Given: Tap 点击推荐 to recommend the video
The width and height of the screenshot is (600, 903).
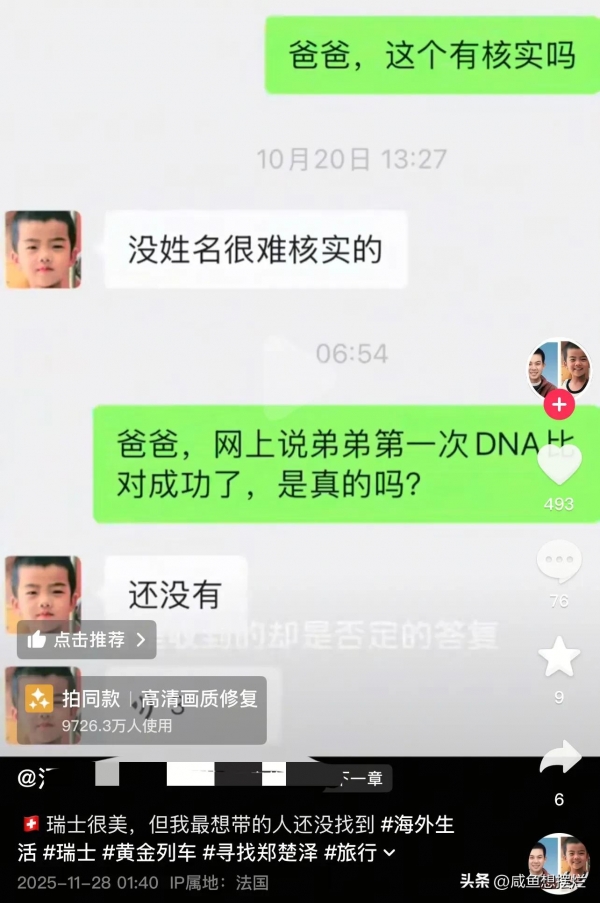Looking at the screenshot, I should (x=87, y=639).
